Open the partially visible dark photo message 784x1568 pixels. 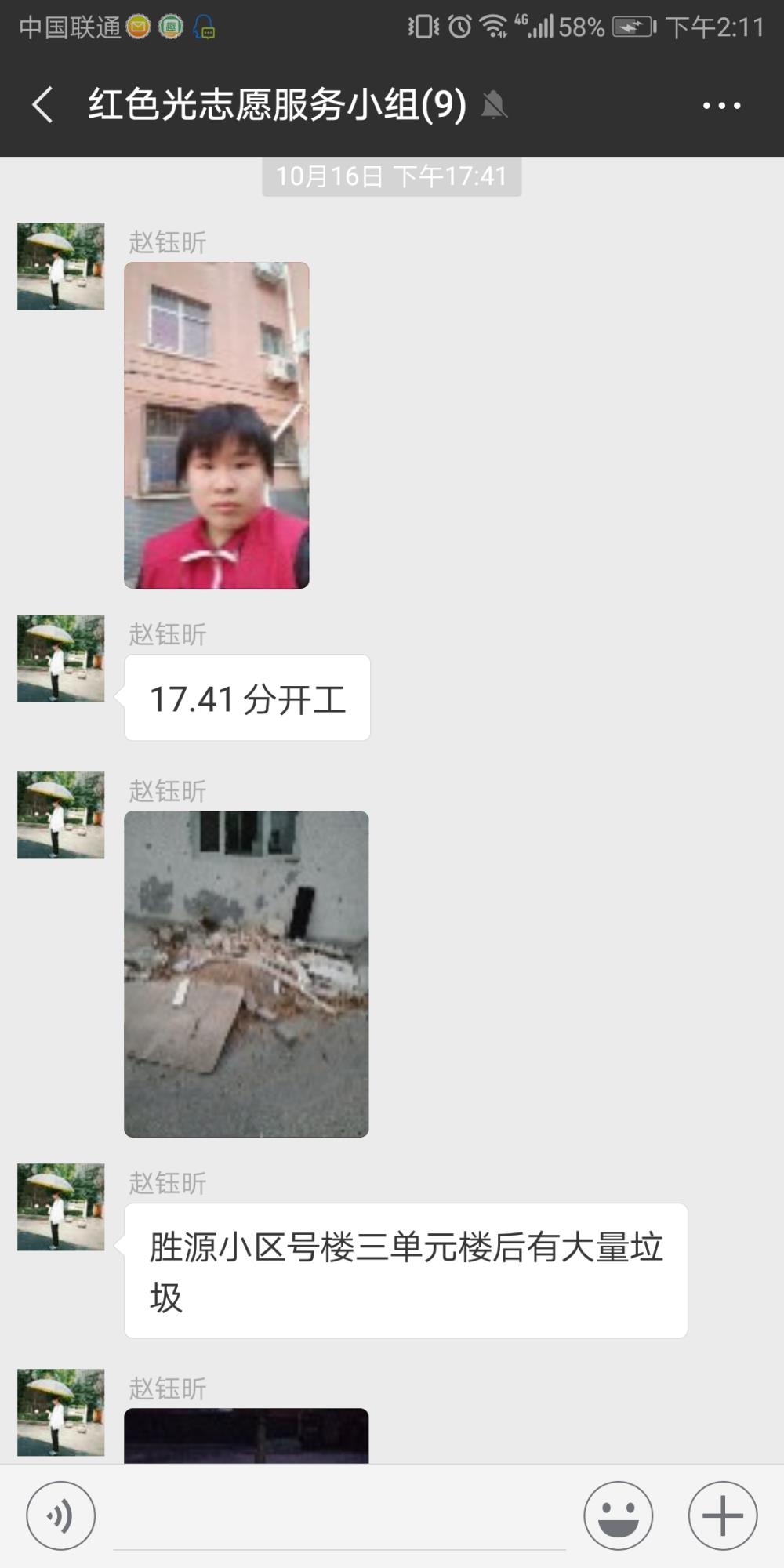[246, 1436]
